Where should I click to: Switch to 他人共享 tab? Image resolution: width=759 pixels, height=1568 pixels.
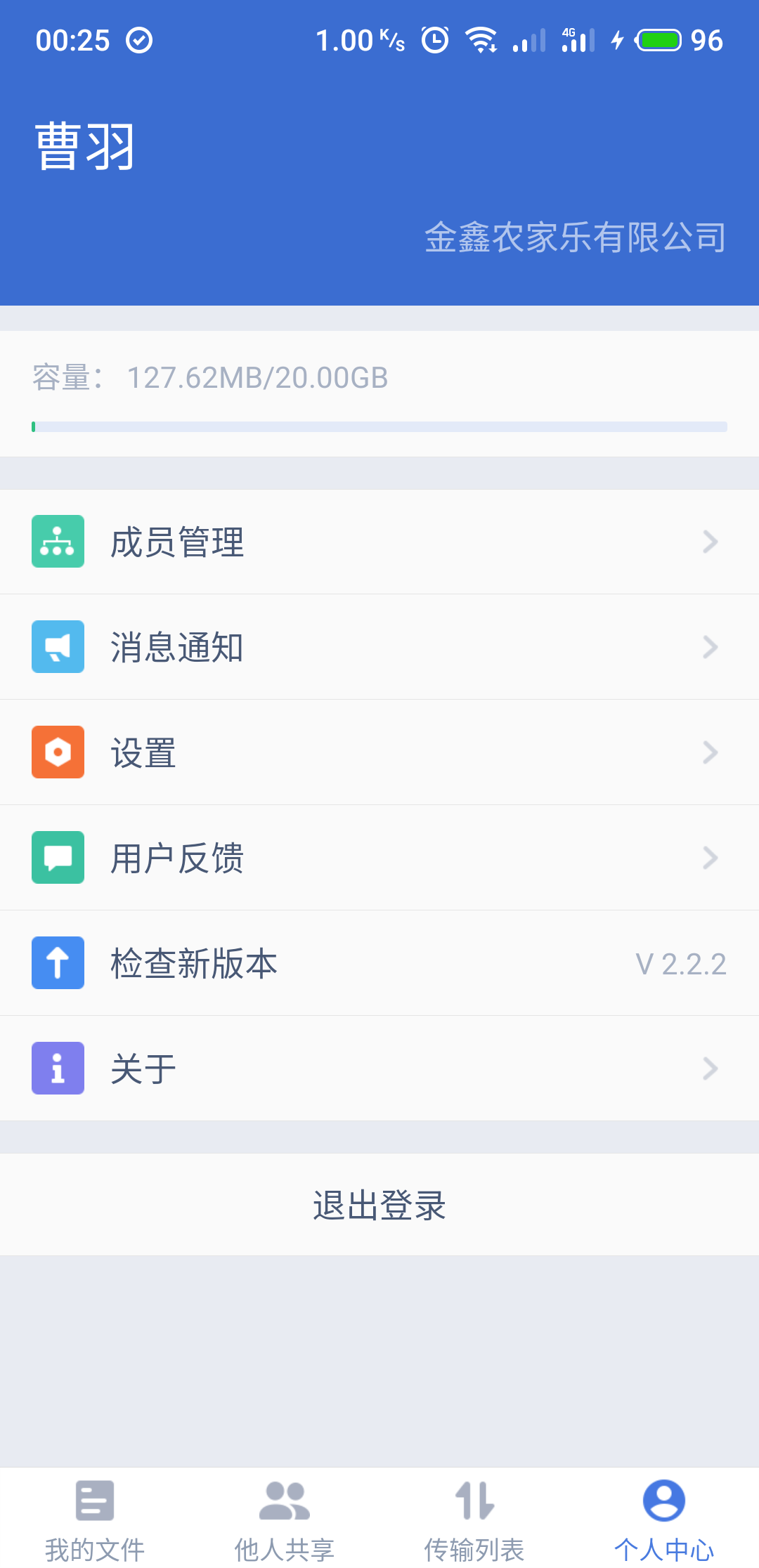285,1519
